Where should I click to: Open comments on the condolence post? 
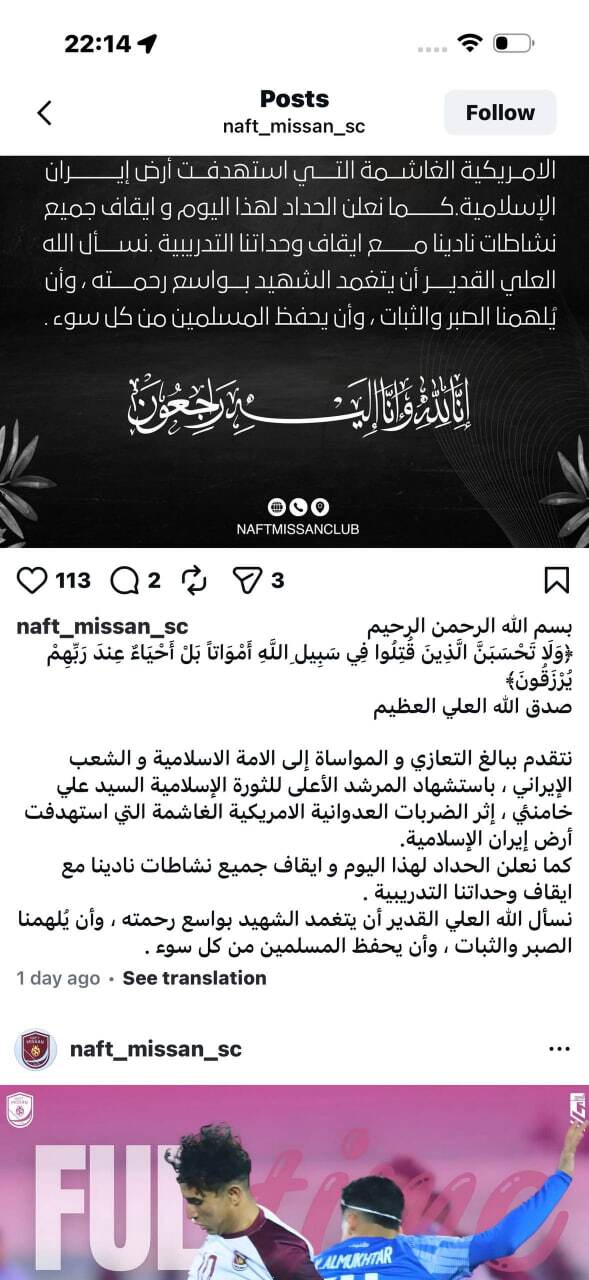(x=124, y=580)
